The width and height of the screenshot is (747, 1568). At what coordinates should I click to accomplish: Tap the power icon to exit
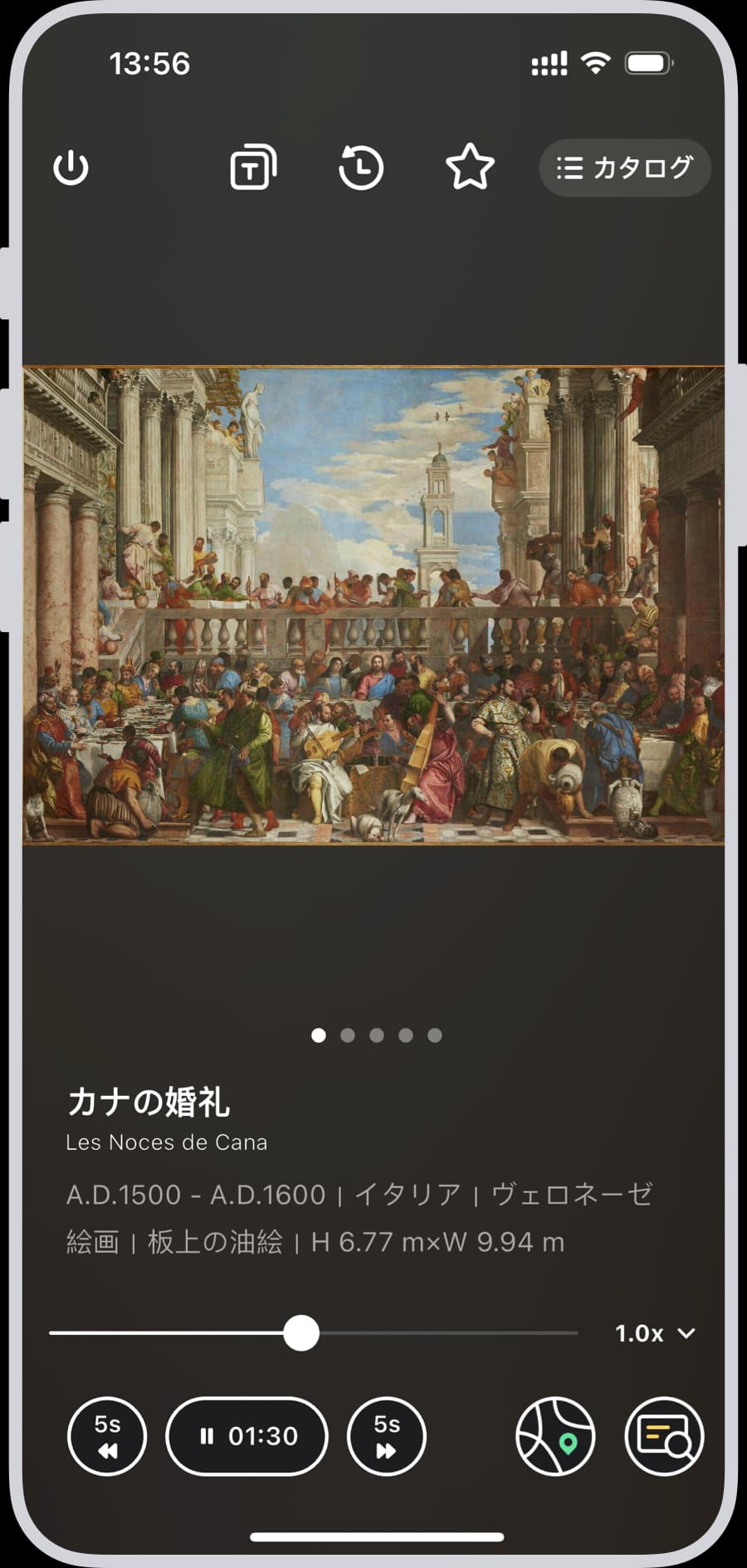pos(71,168)
